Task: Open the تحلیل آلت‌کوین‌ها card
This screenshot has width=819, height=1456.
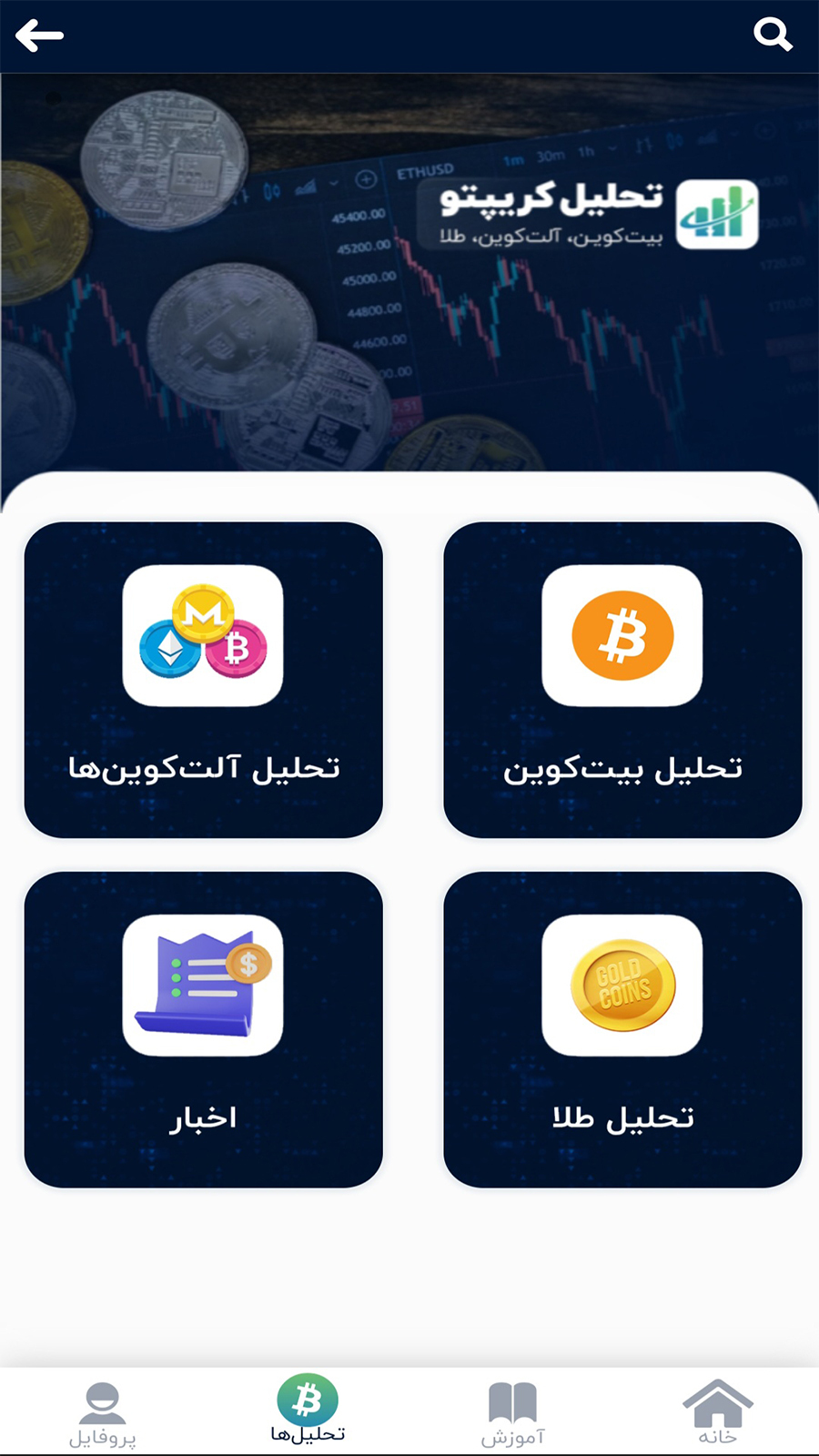Action: point(203,679)
